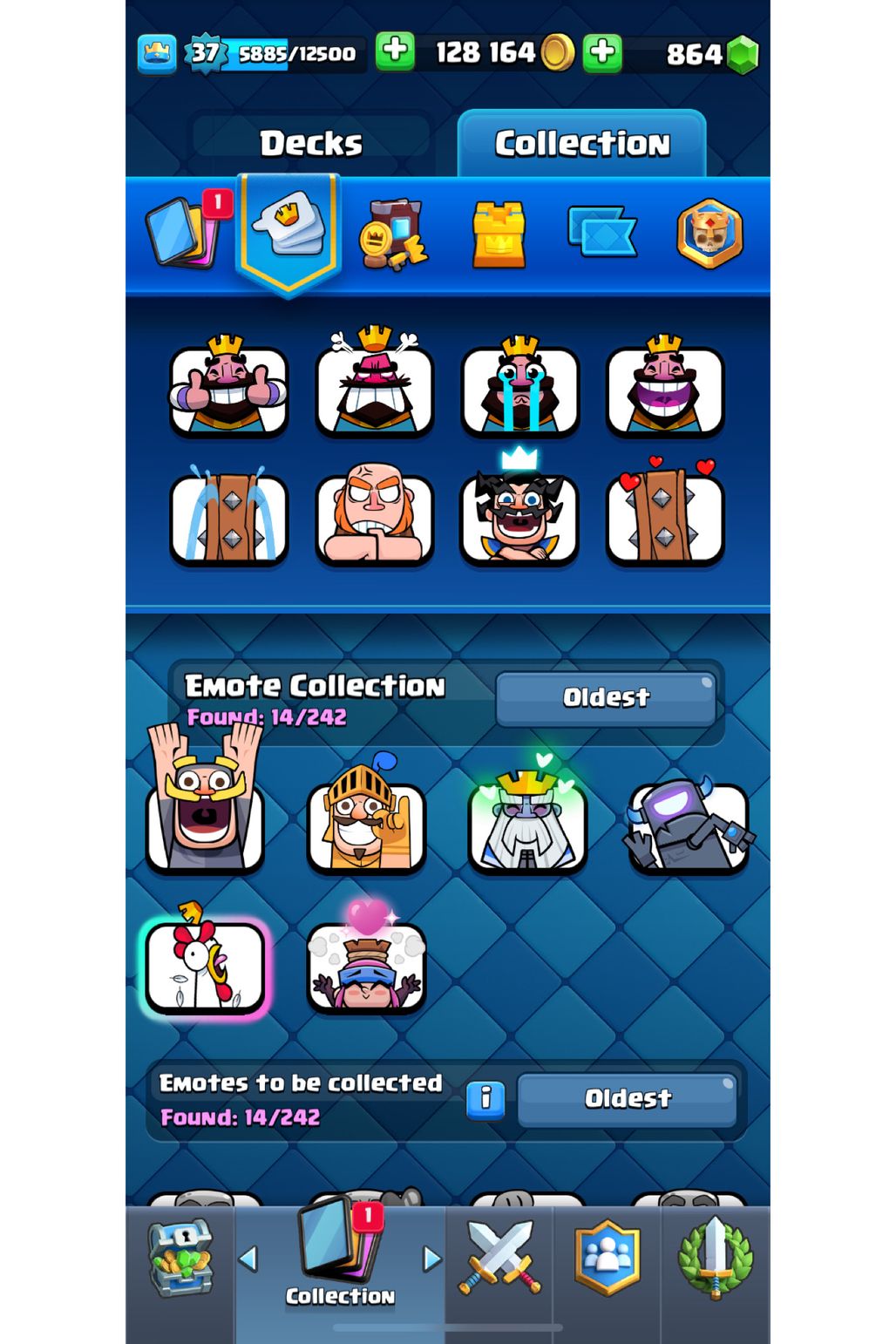Image resolution: width=896 pixels, height=1344 pixels.
Task: Tap the Oldest sort in Emote Collection
Action: [x=606, y=697]
